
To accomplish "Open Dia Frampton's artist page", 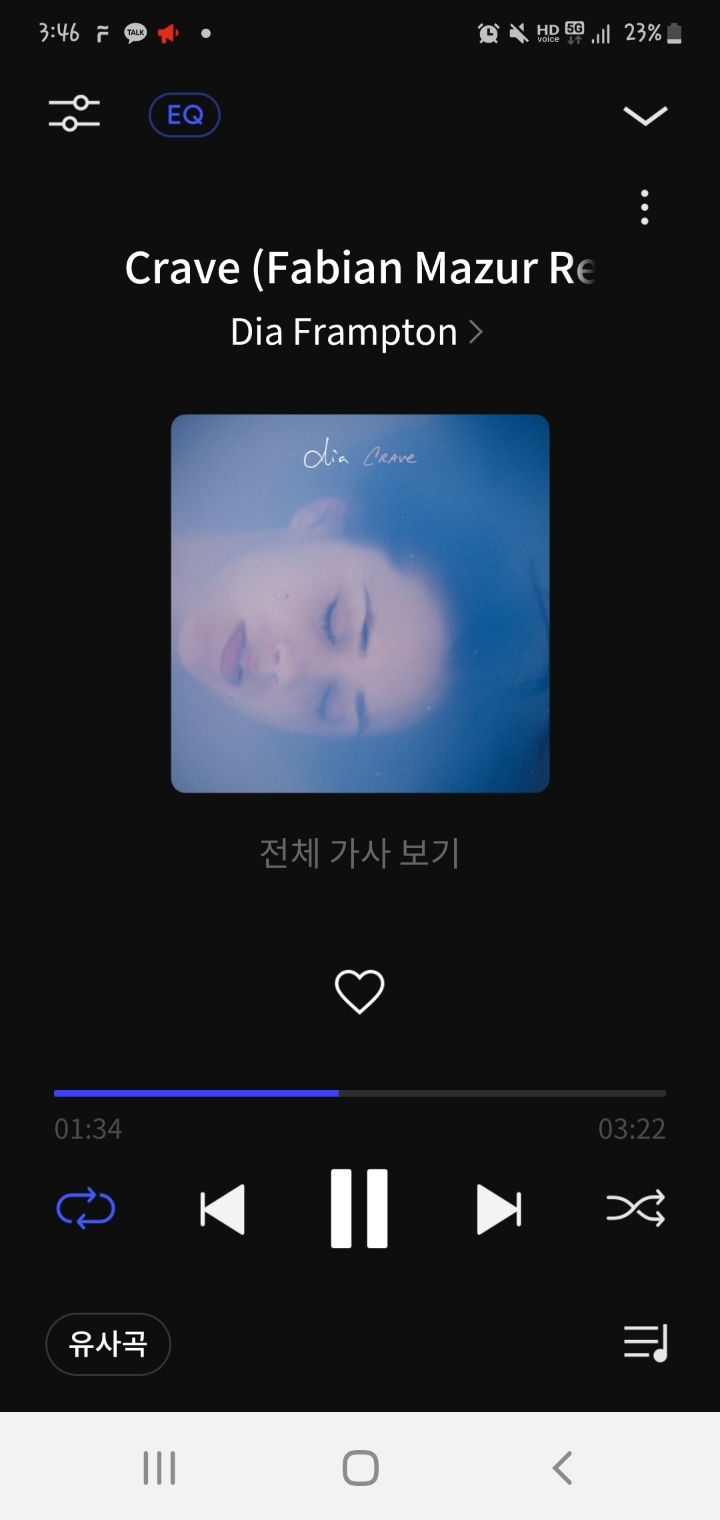I will point(356,332).
